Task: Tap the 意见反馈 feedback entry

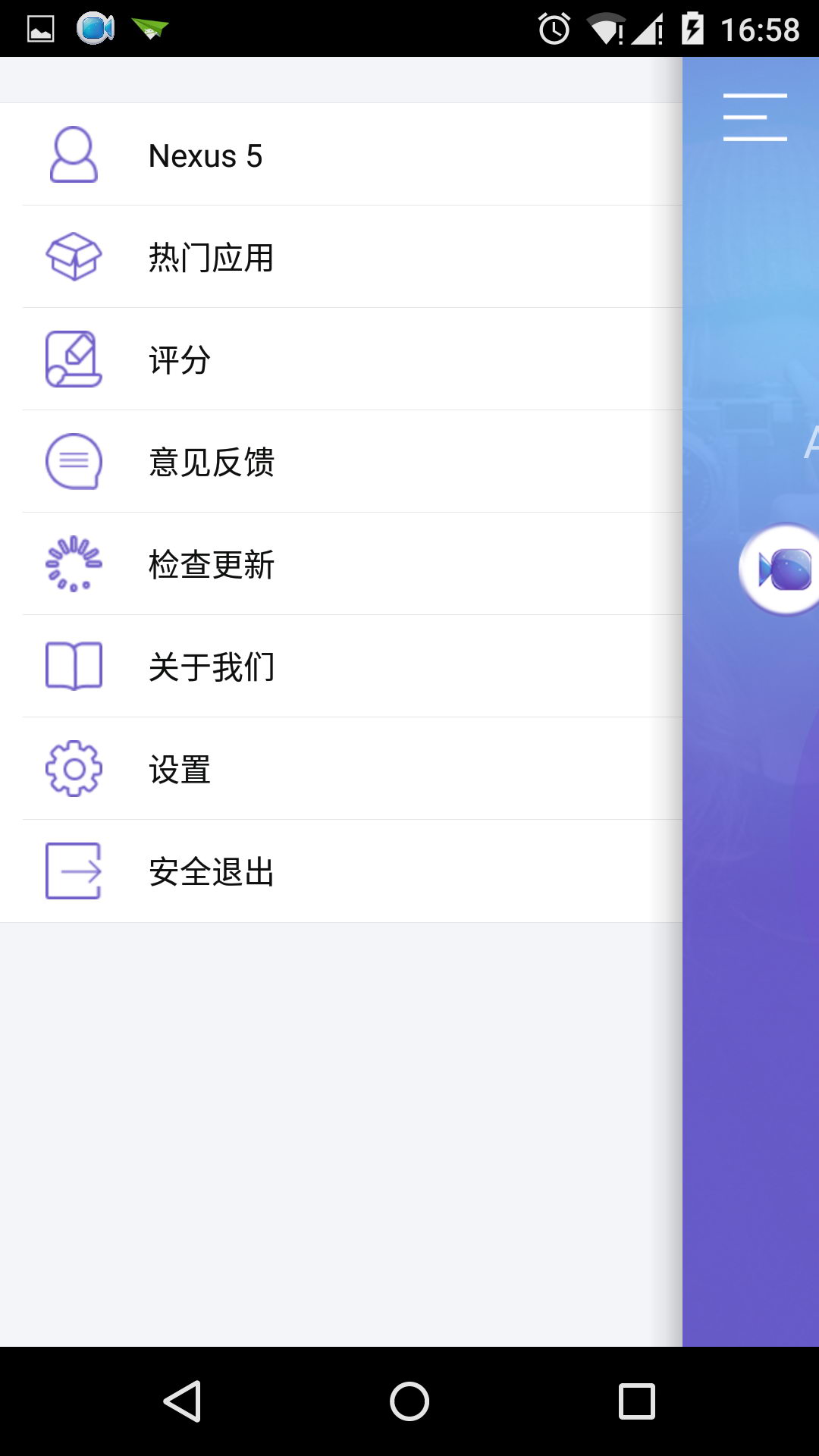Action: (212, 462)
